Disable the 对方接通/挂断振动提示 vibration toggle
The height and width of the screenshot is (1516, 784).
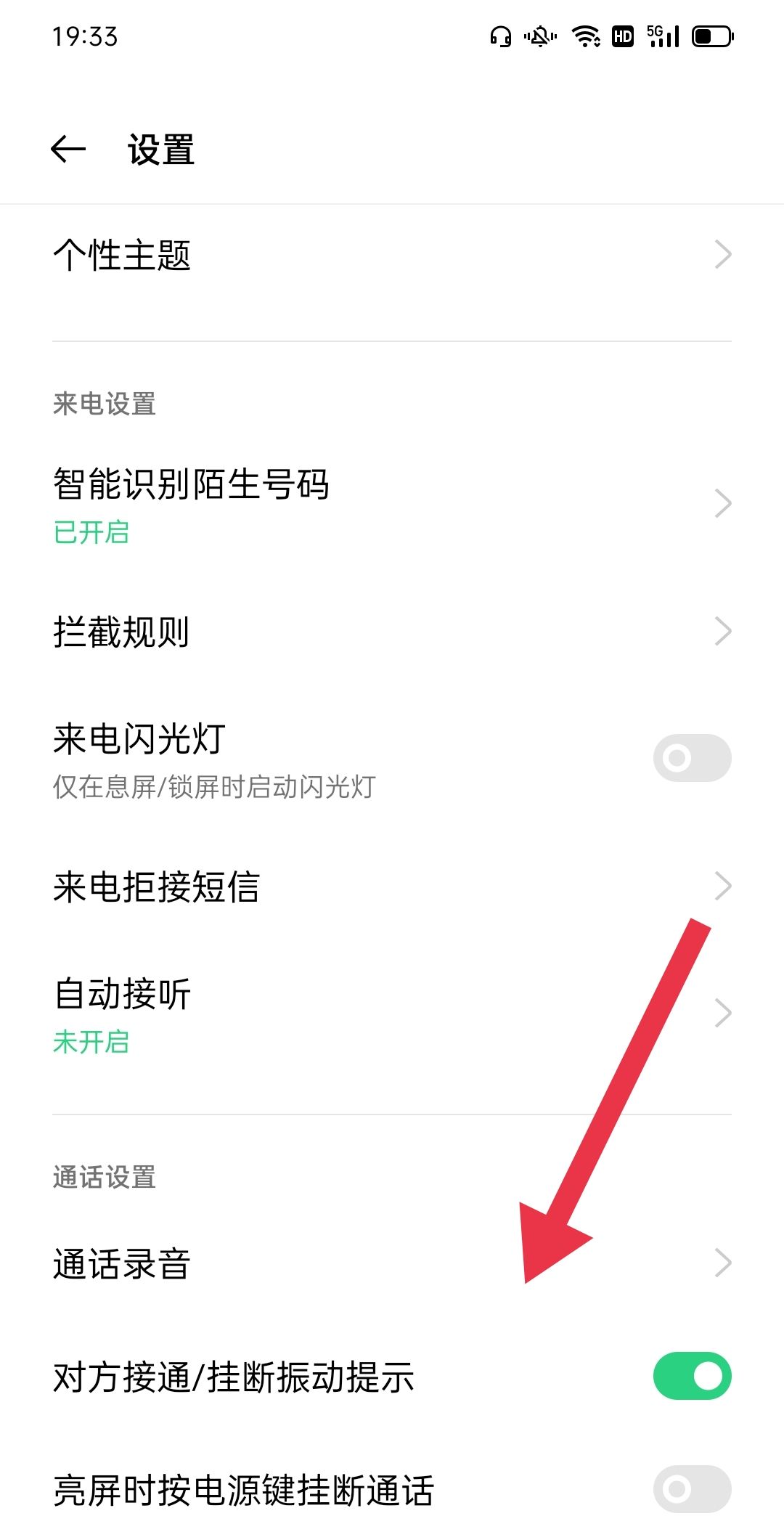(692, 1374)
